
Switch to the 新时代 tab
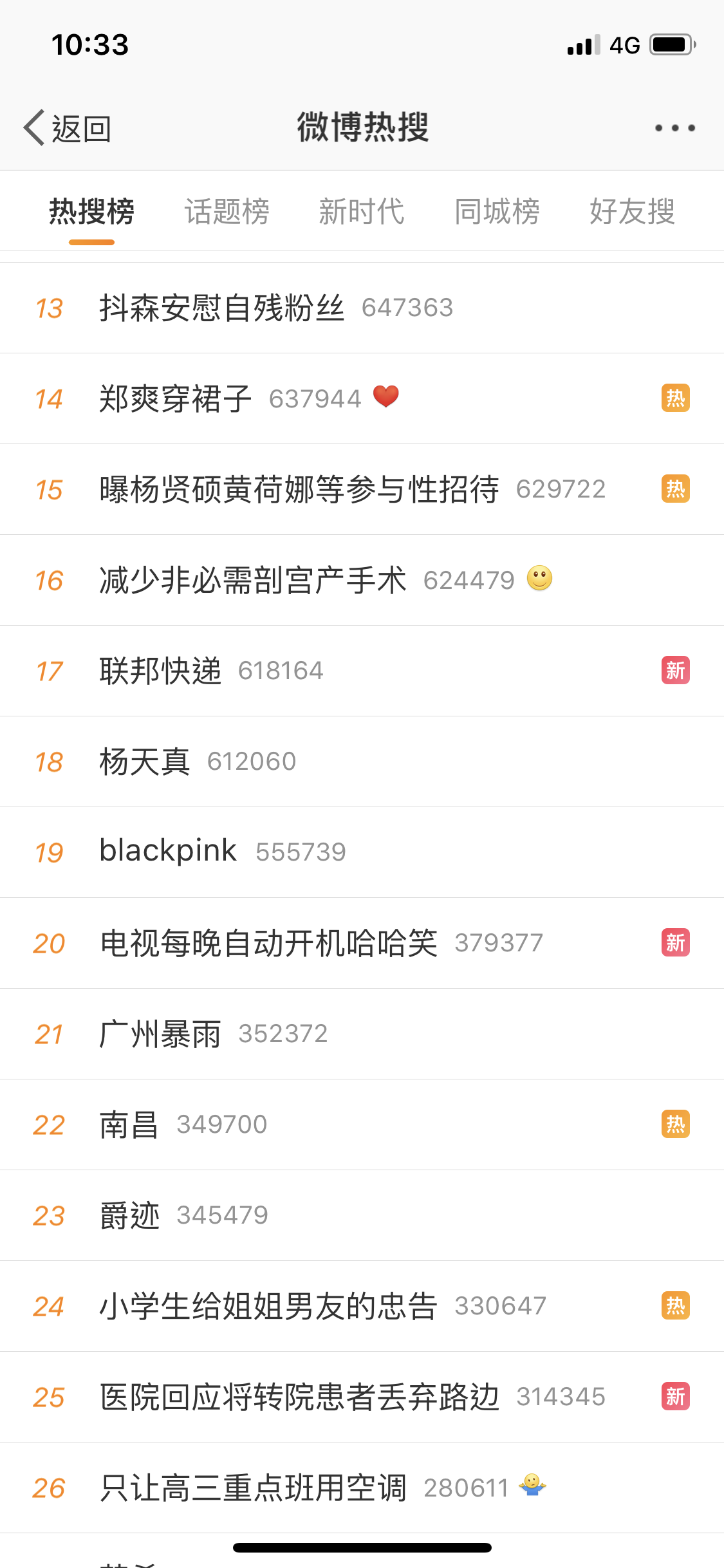[x=362, y=211]
